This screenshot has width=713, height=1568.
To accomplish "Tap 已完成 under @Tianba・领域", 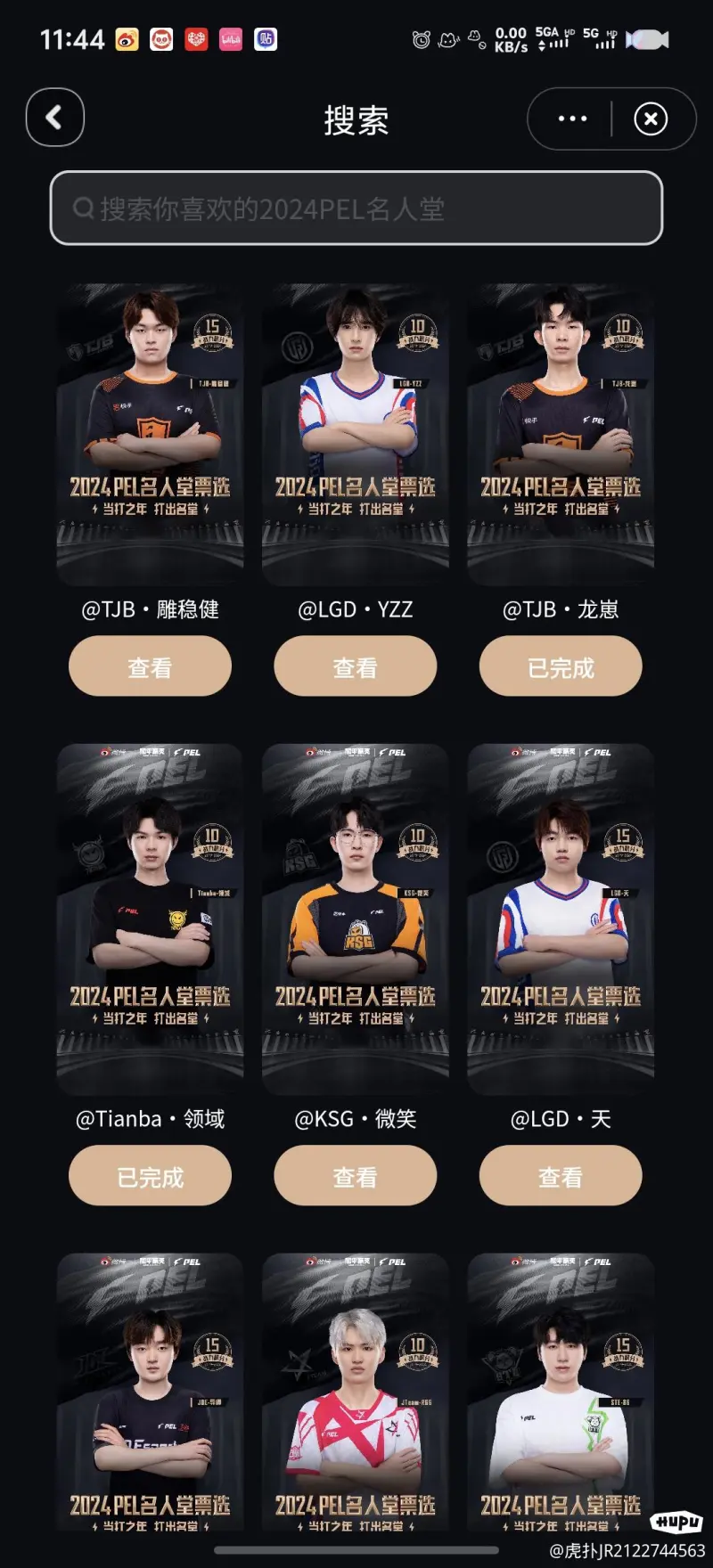I will coord(150,1176).
